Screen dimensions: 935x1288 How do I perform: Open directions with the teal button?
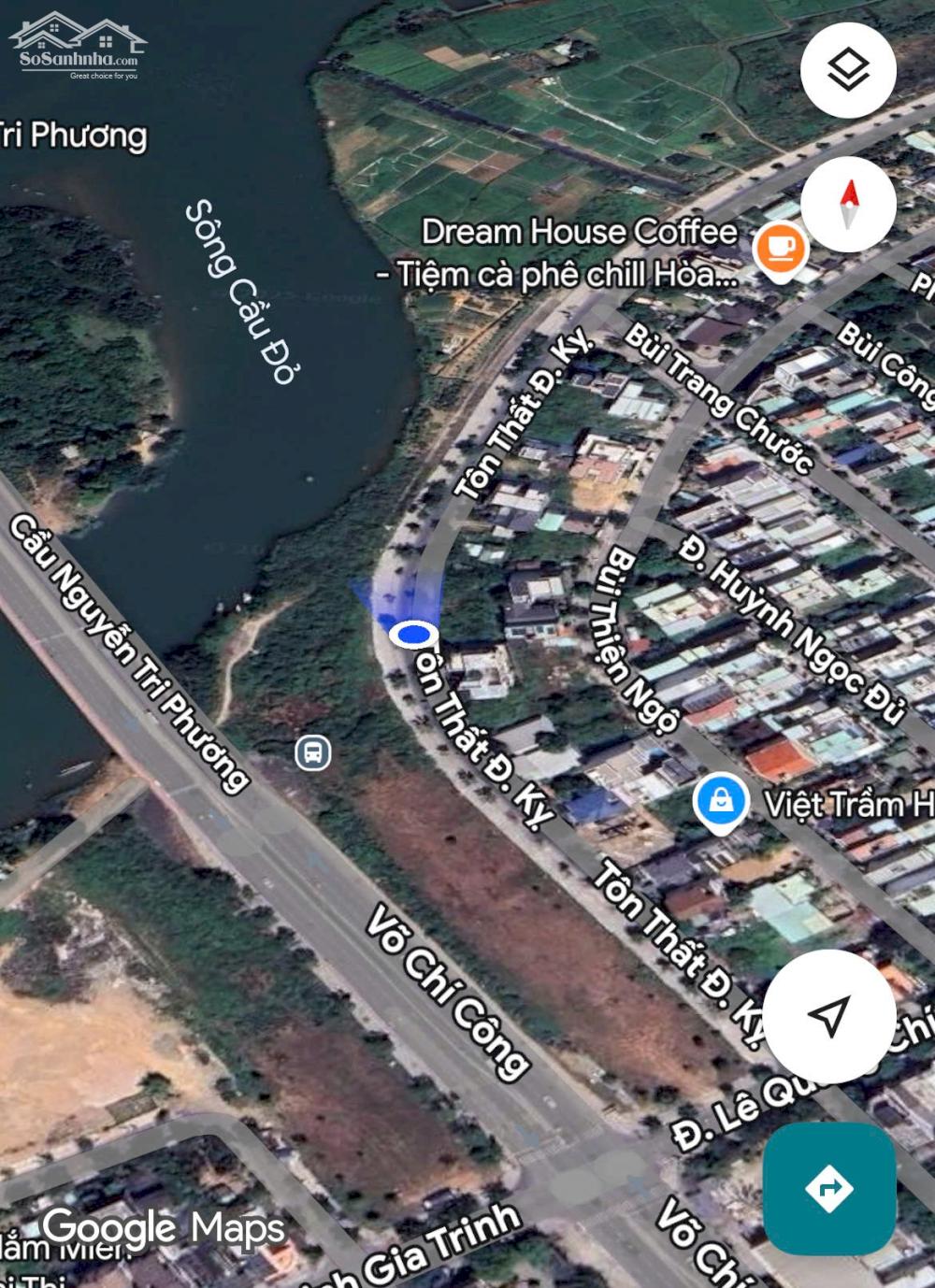828,1188
